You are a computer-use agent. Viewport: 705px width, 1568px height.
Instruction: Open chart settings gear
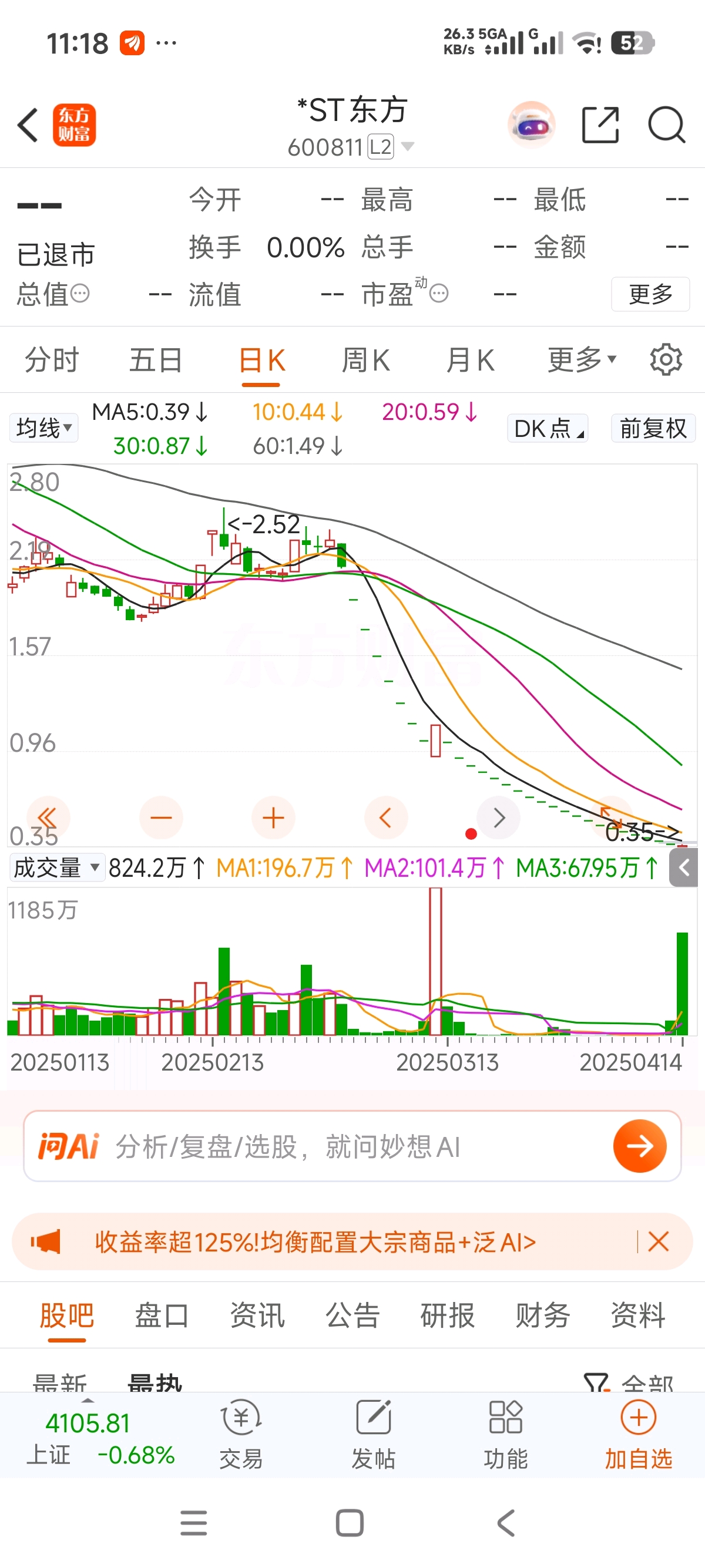tap(666, 360)
